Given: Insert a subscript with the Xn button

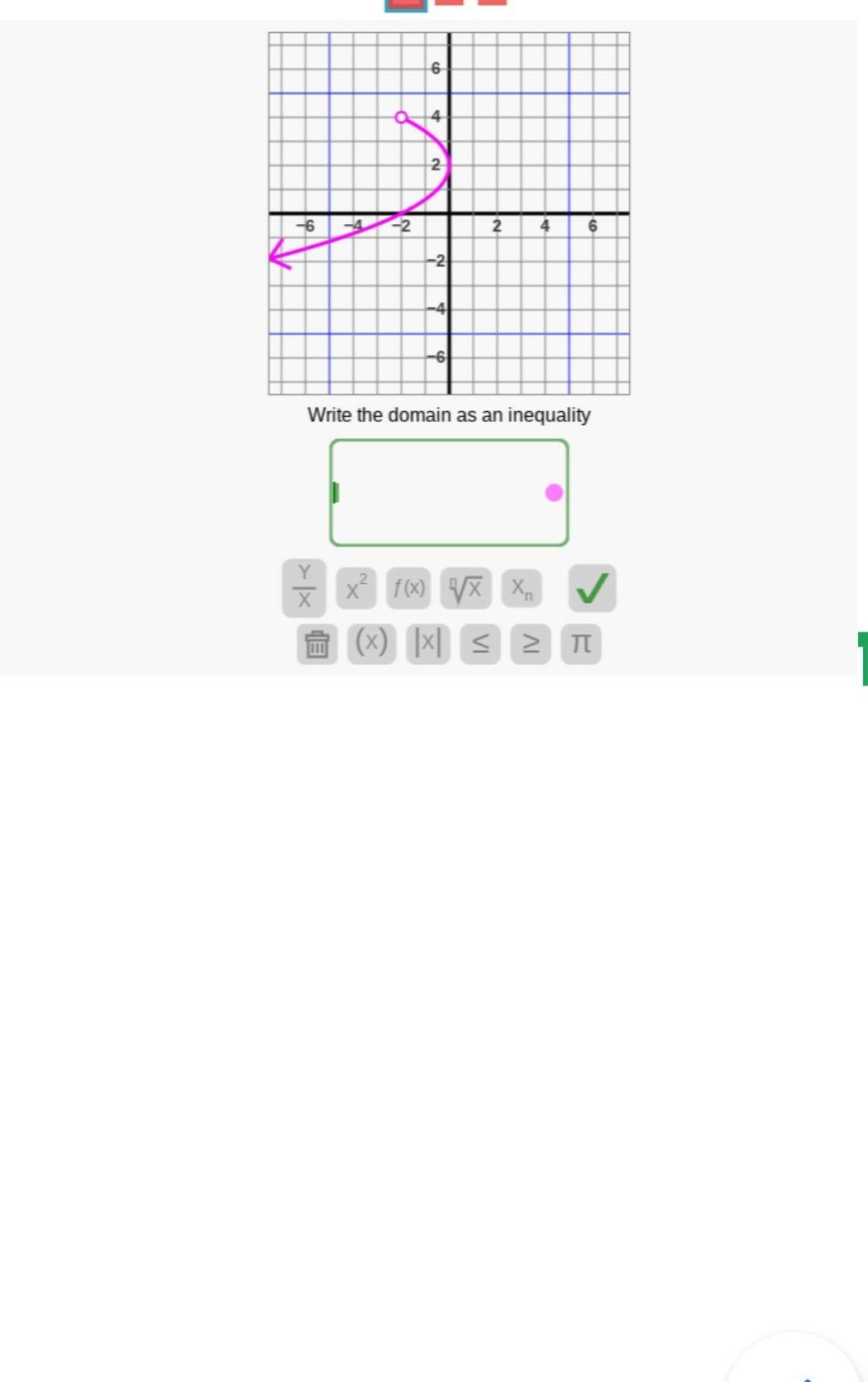Looking at the screenshot, I should coord(522,589).
